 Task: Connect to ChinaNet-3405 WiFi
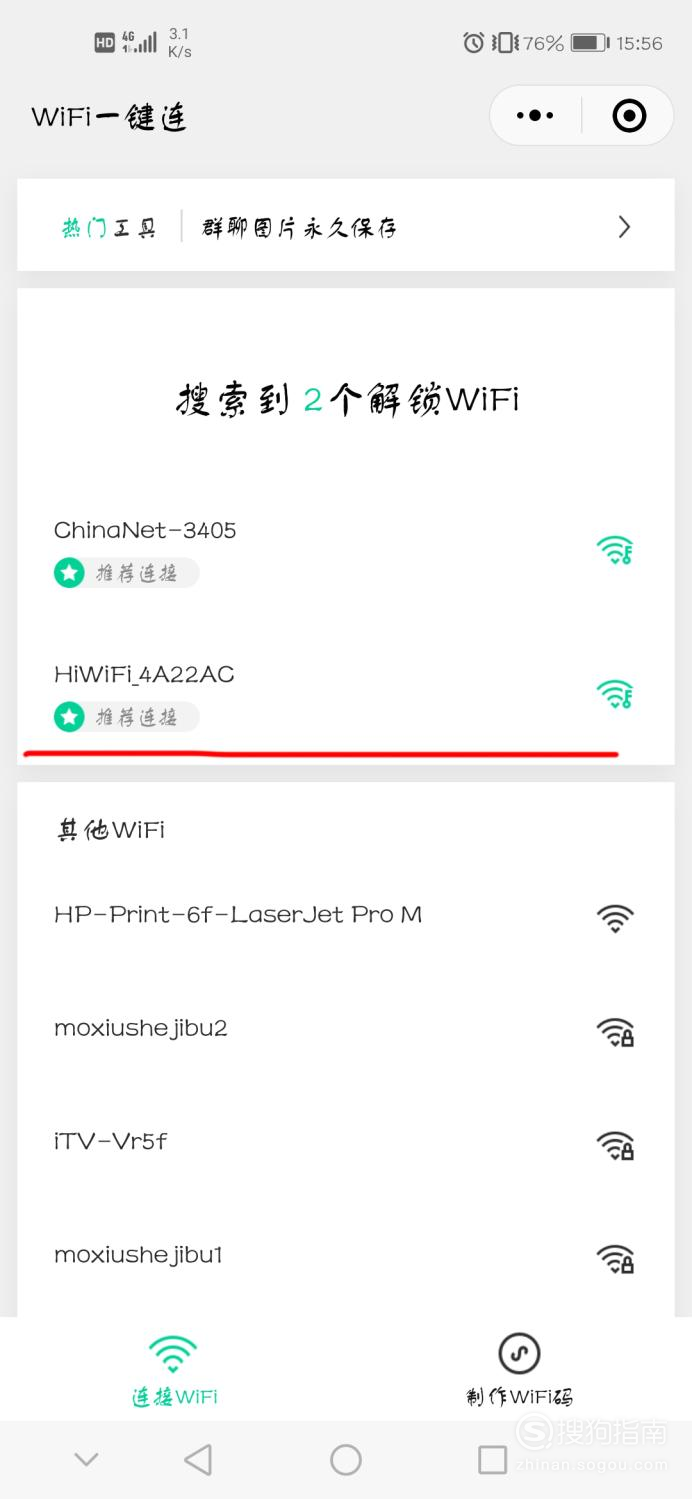[346, 551]
